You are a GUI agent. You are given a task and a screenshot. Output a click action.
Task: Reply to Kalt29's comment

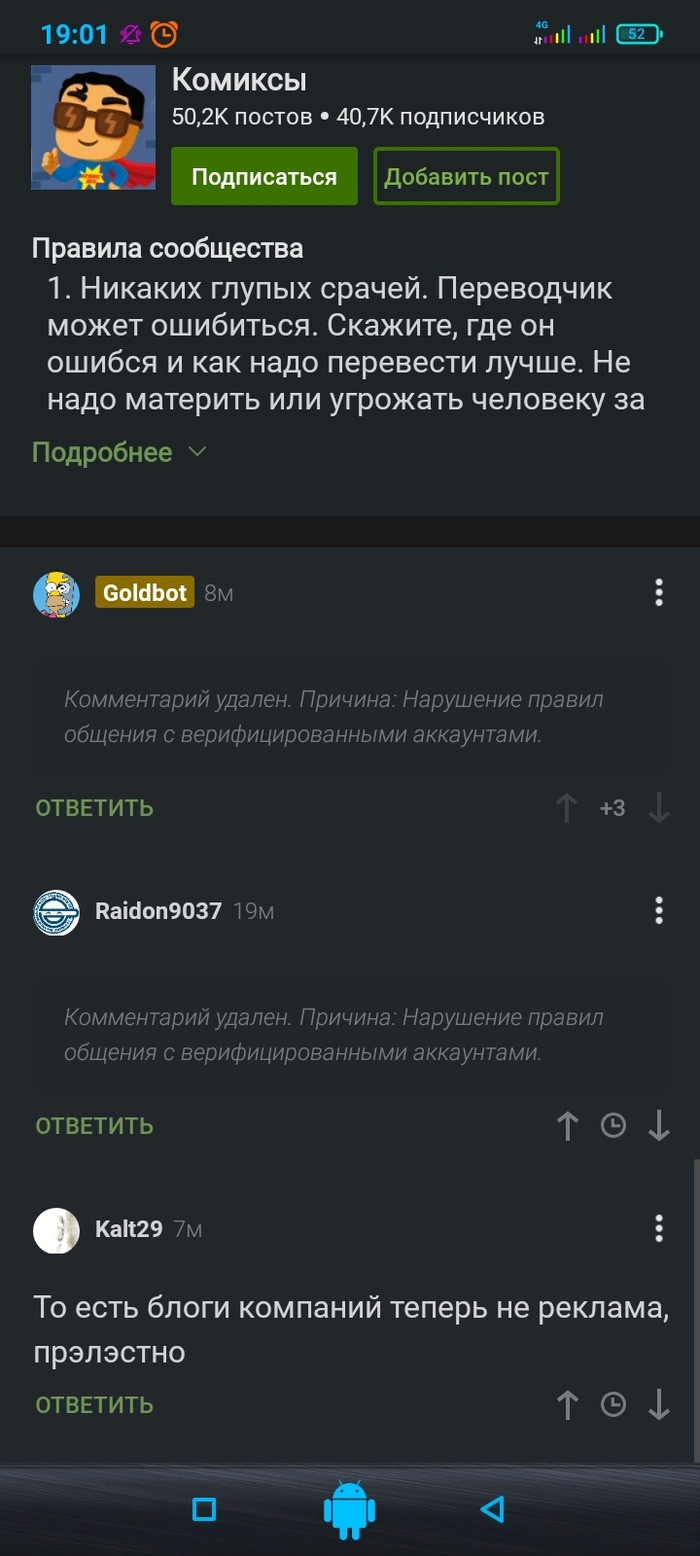coord(94,1405)
